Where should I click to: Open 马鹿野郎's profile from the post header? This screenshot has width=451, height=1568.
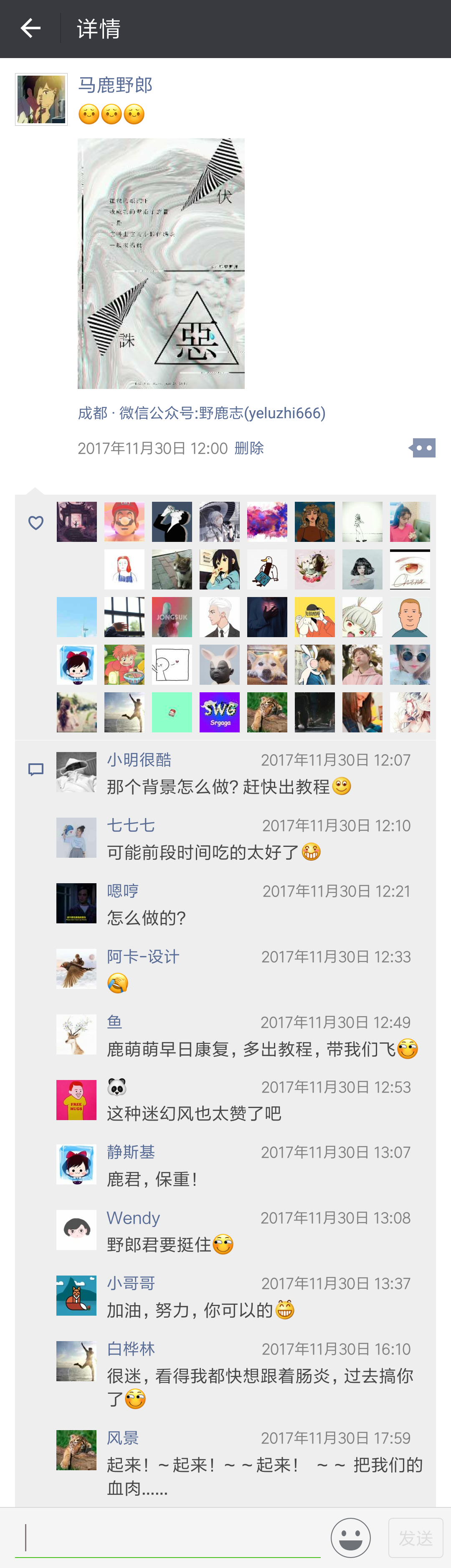[115, 85]
